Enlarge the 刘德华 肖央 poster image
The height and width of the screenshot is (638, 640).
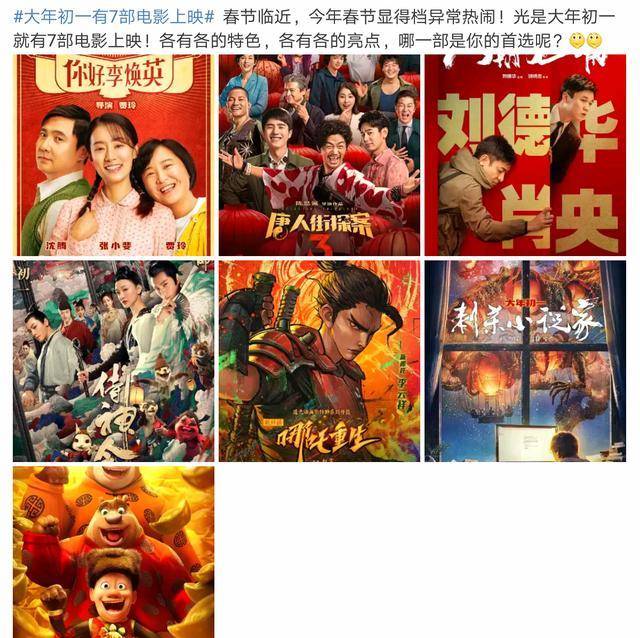(x=525, y=155)
